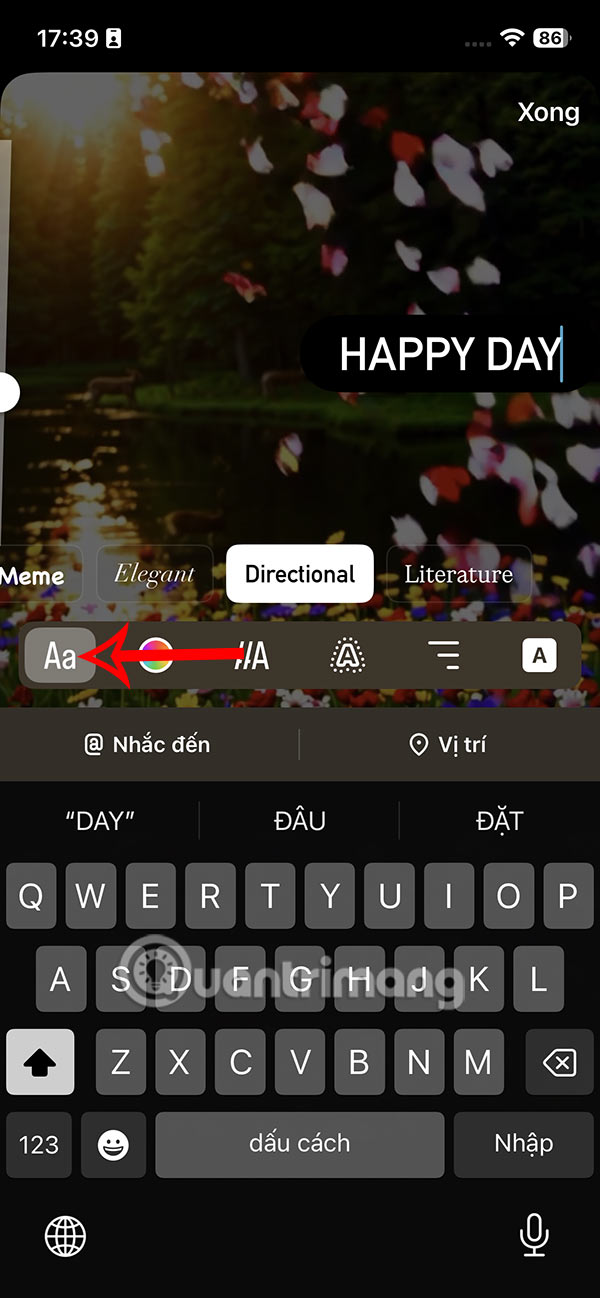
Task: Toggle the text background A icon
Action: pyautogui.click(x=539, y=656)
